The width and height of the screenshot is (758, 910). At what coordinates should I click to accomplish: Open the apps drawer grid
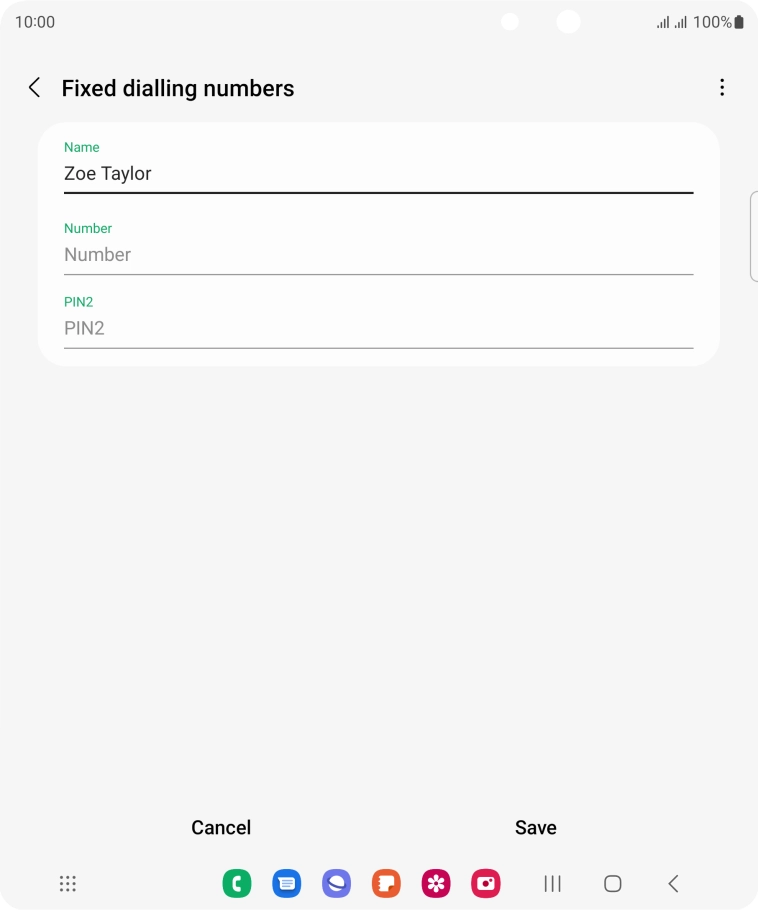click(67, 883)
